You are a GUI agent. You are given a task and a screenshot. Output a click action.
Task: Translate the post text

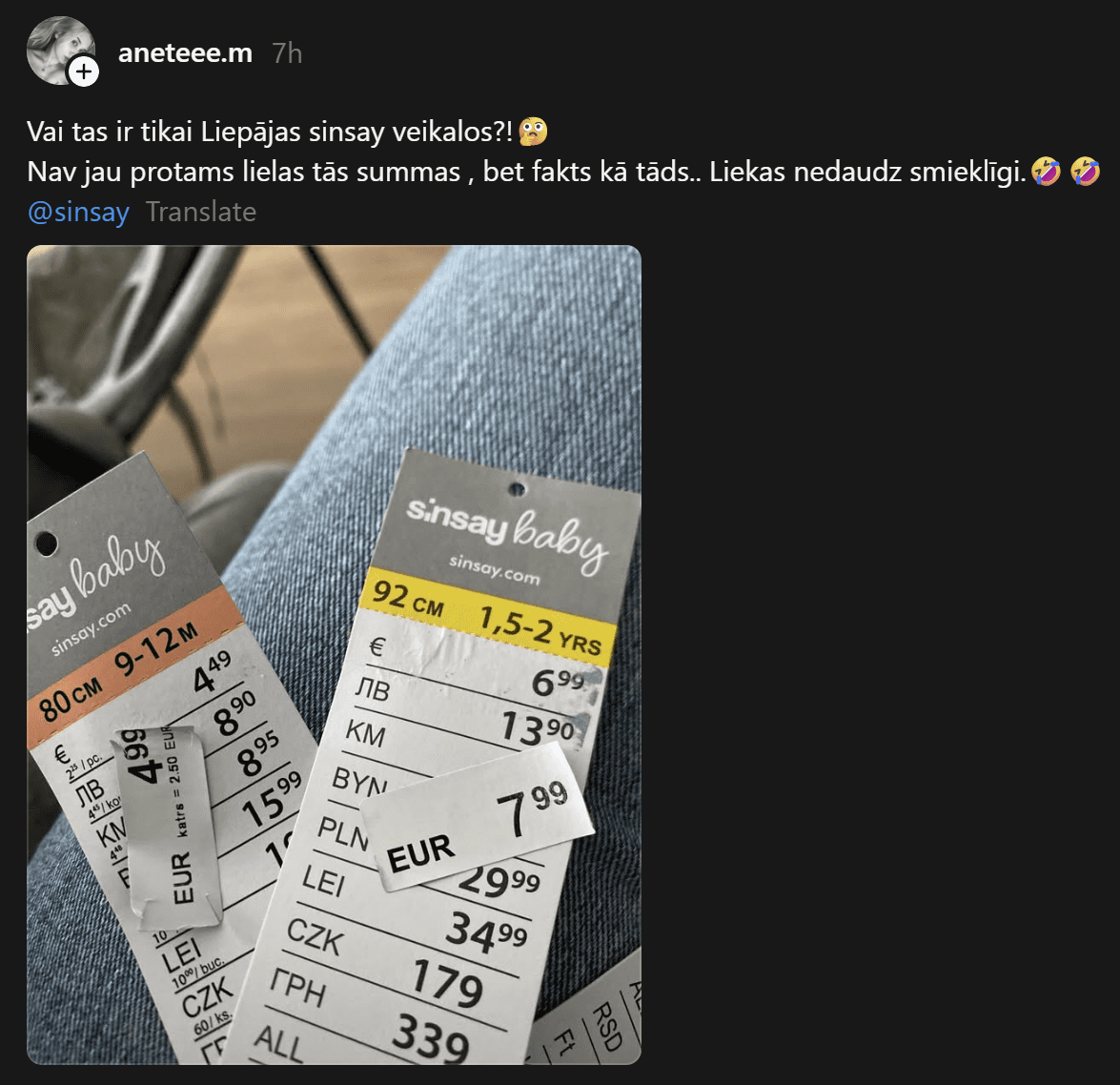click(x=201, y=212)
